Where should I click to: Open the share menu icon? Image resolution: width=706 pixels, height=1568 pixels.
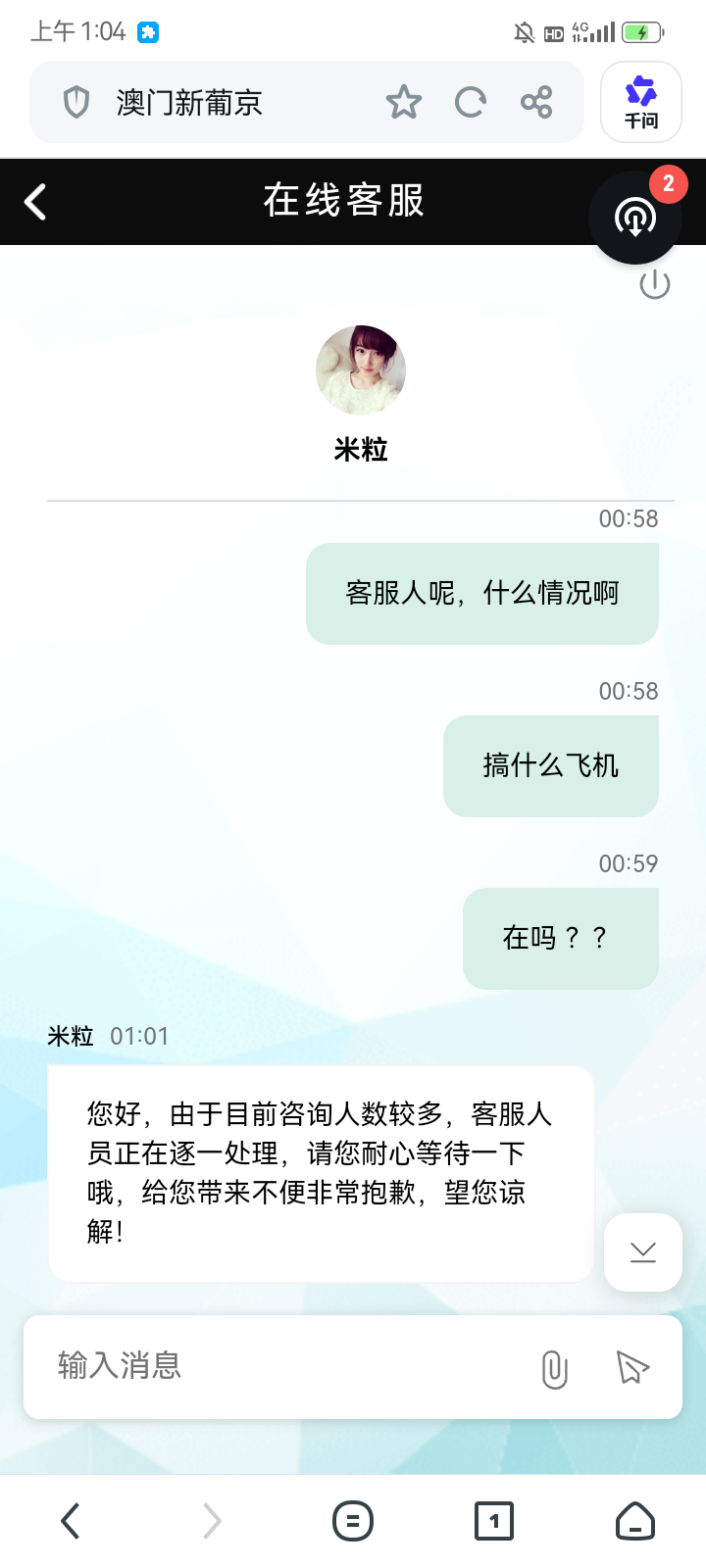click(x=536, y=101)
